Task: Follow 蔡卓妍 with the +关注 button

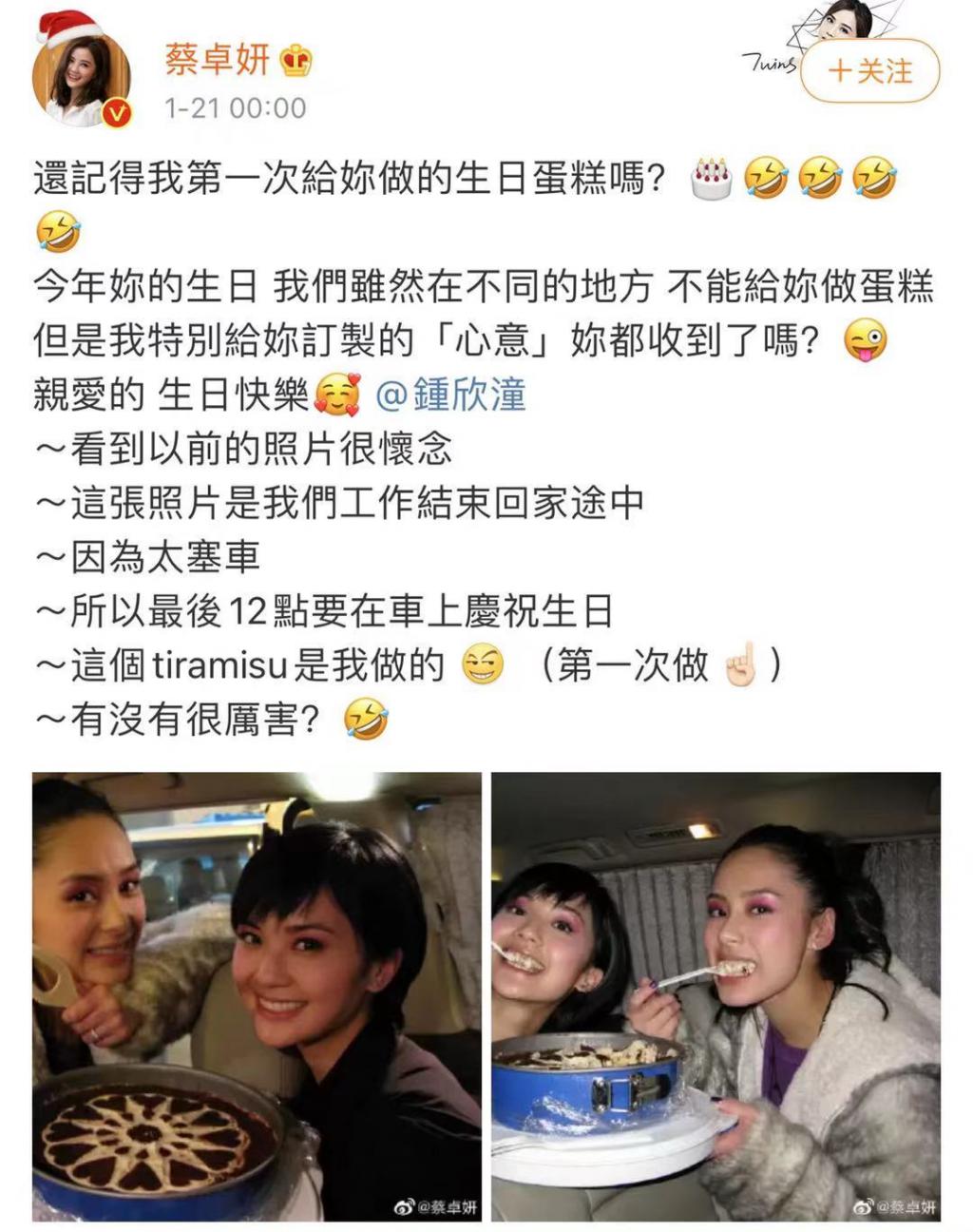Action: click(869, 71)
